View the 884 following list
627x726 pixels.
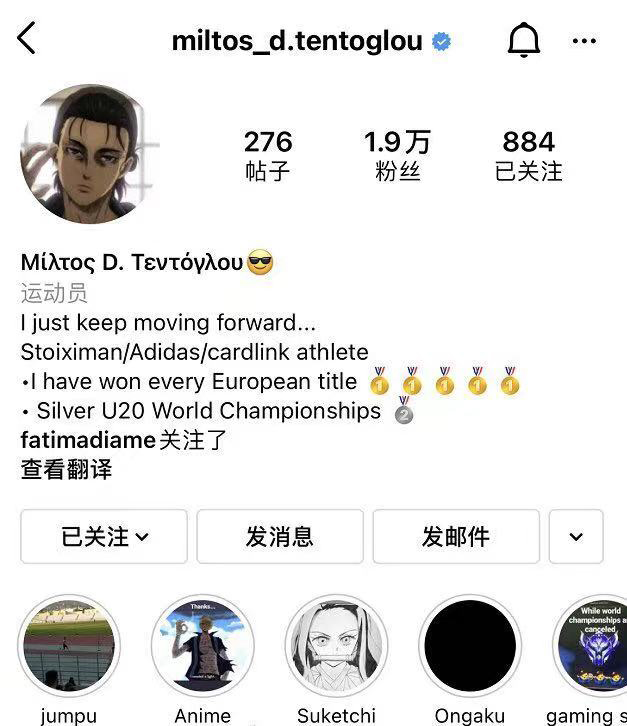click(x=528, y=155)
